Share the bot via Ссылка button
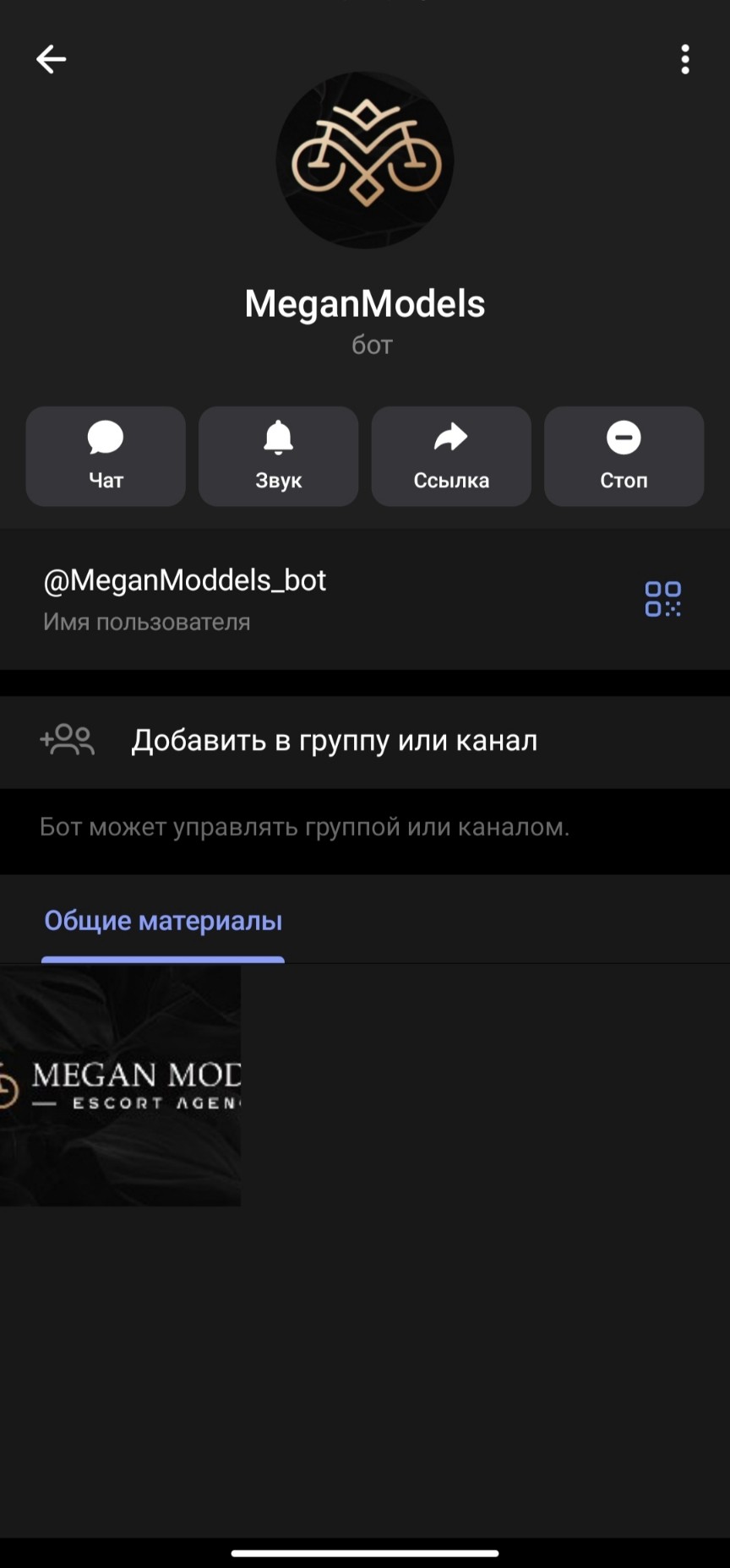 [x=451, y=456]
